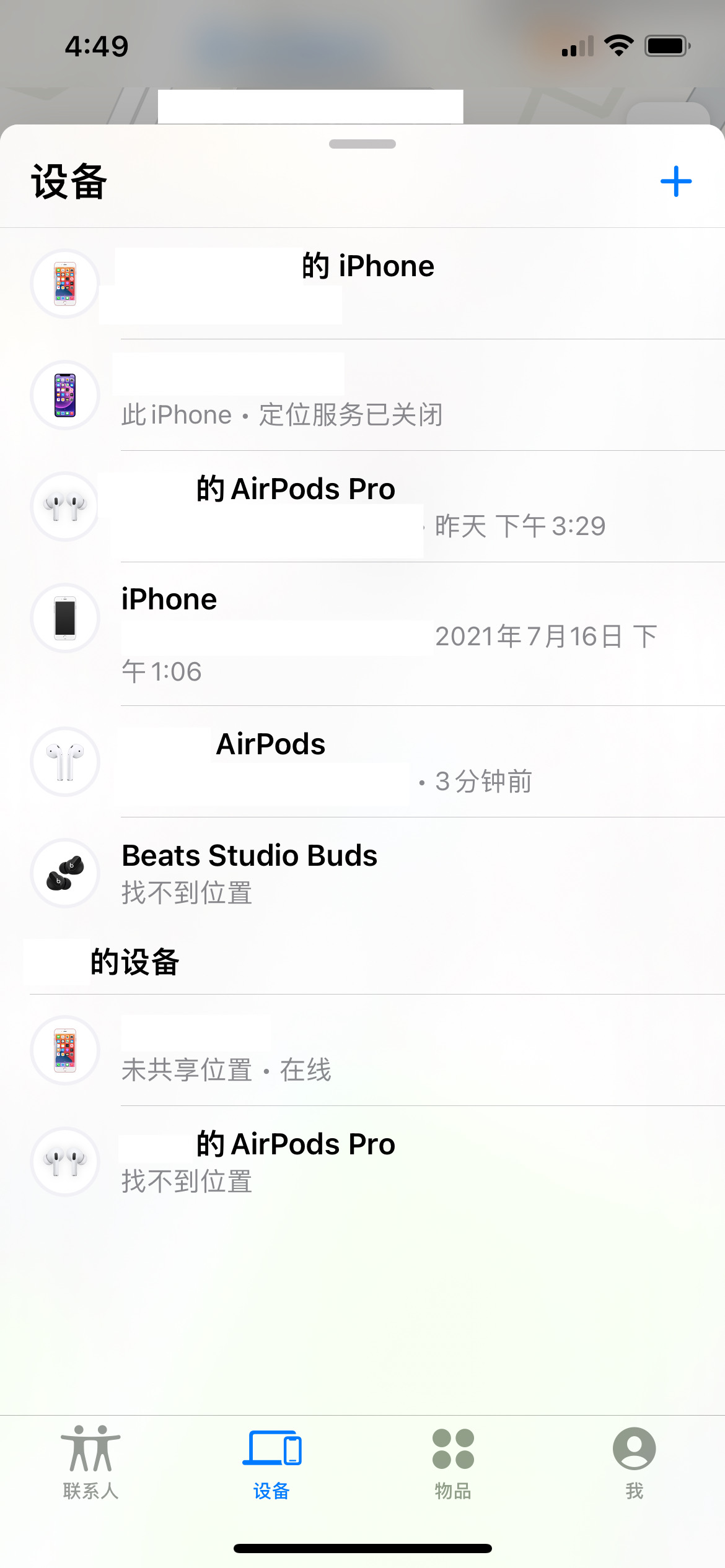Tap the Wi-Fi icon in status bar
The image size is (725, 1568).
click(x=618, y=43)
